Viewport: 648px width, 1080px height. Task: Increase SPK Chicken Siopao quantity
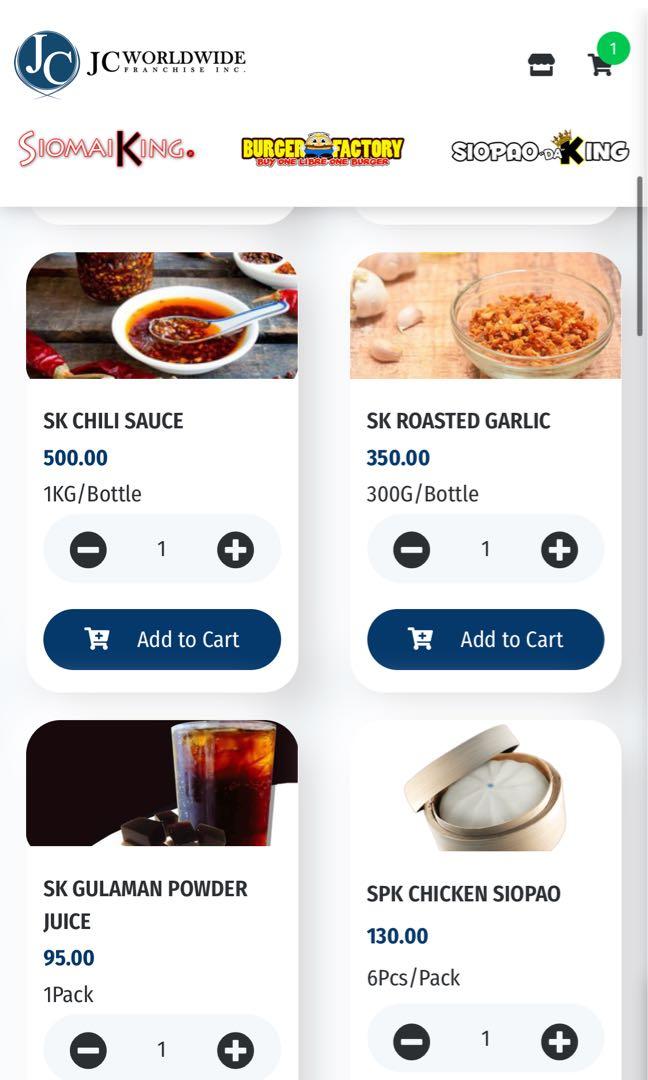pyautogui.click(x=559, y=1041)
